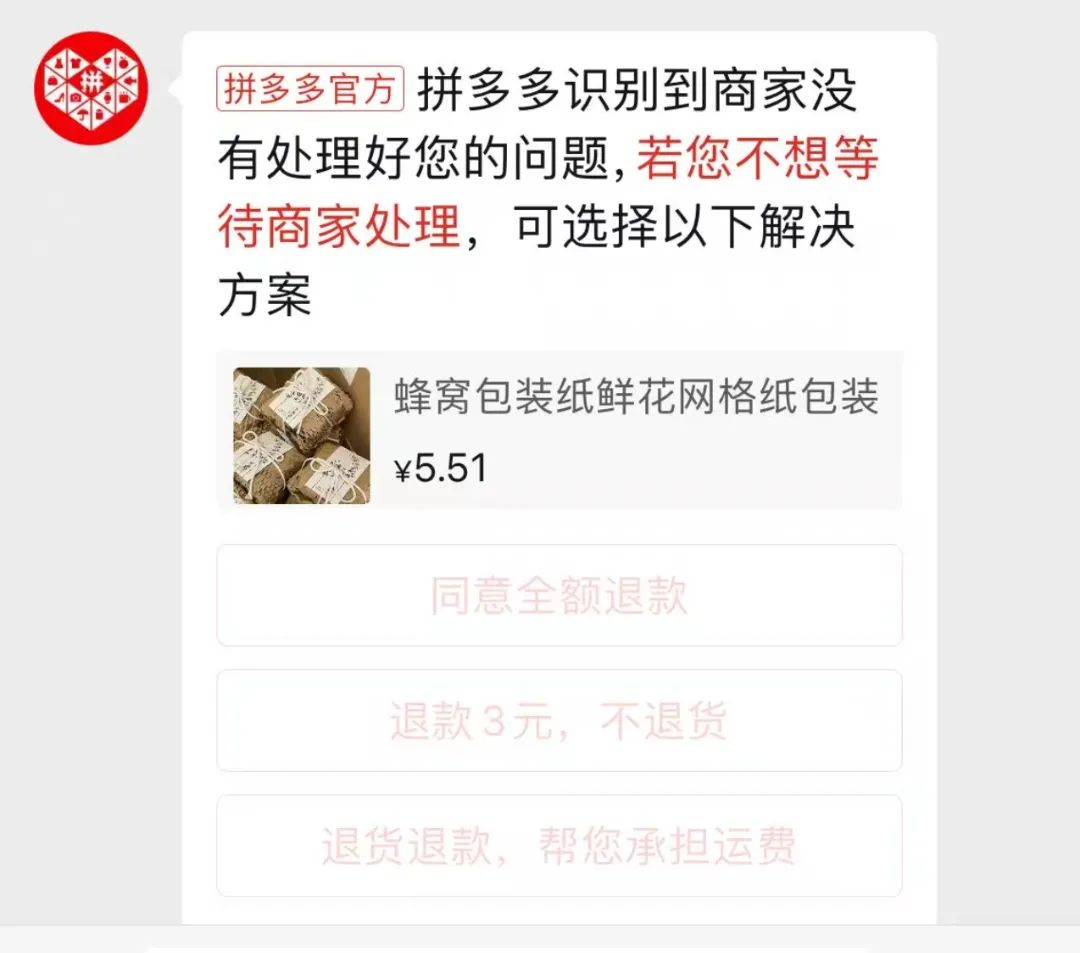Open the 蜂窝包装纸 product card
Viewport: 1080px width, 953px height.
(x=559, y=432)
